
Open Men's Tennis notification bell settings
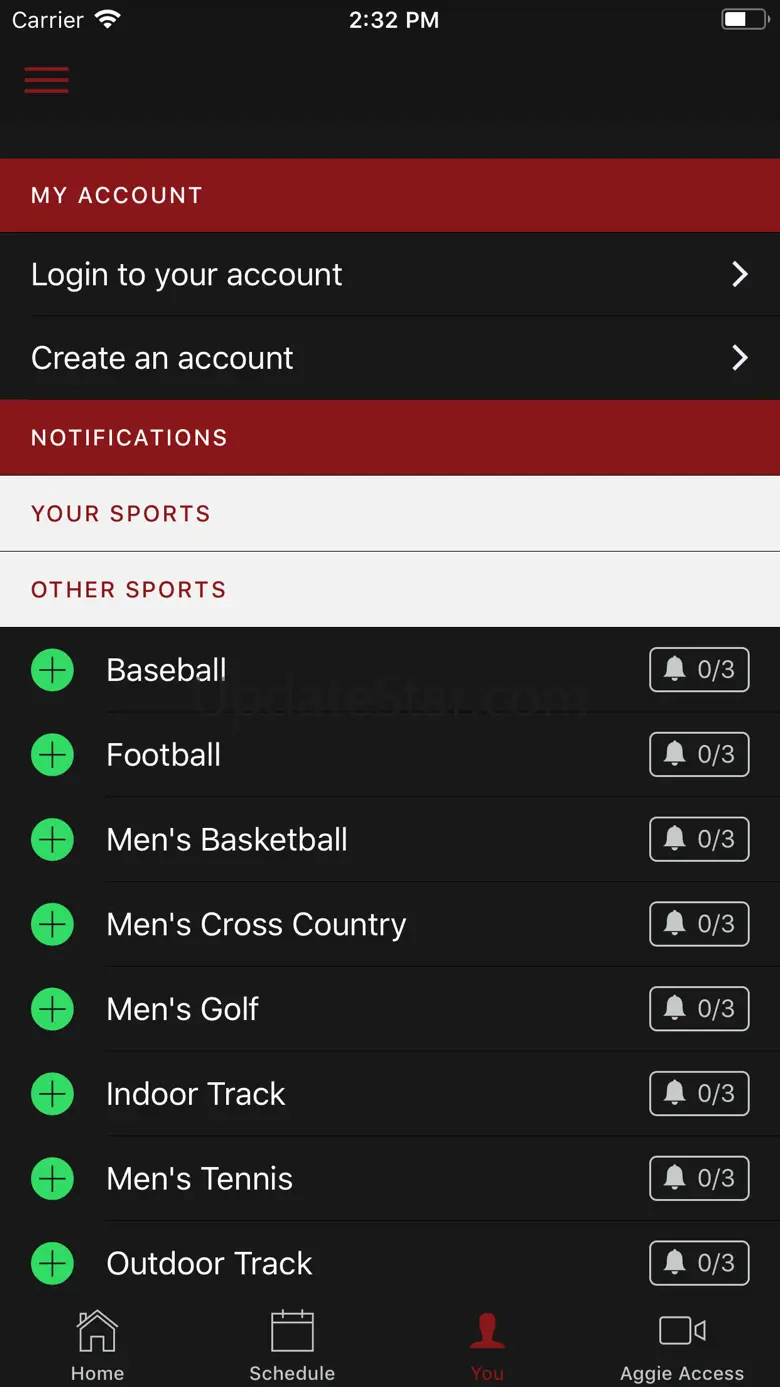click(x=699, y=1179)
